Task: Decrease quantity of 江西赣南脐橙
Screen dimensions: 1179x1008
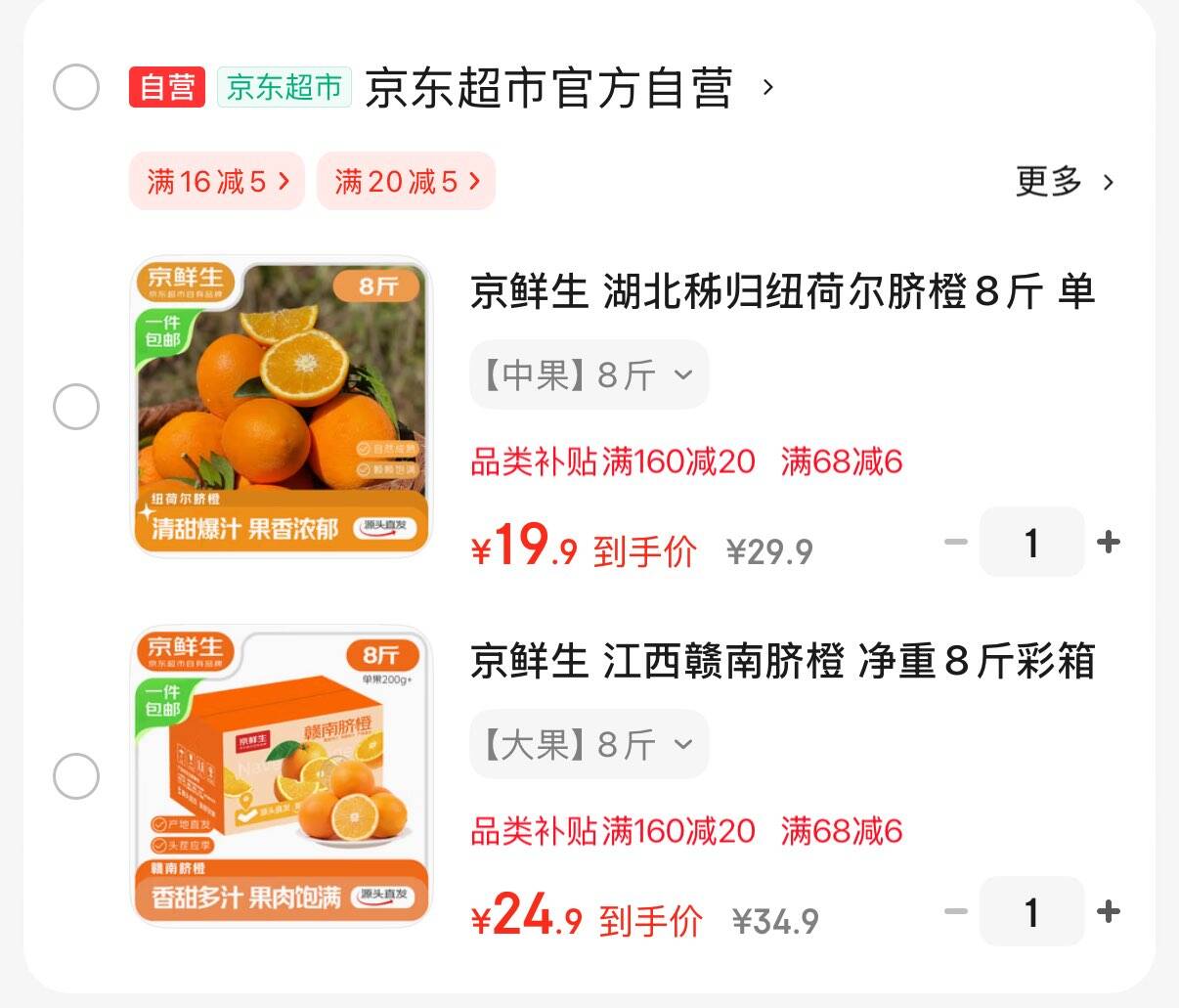Action: click(956, 912)
